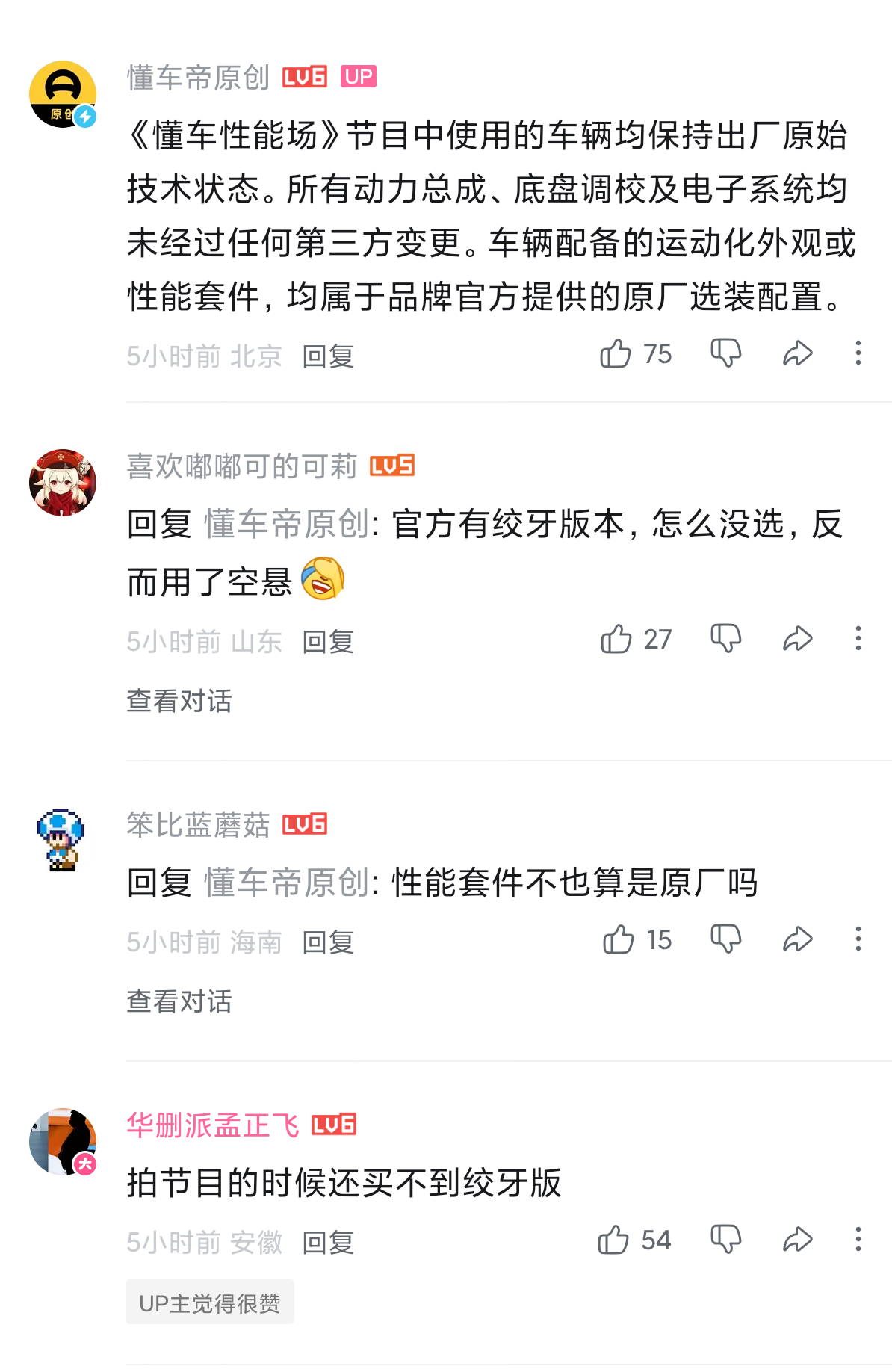View conversation under 喜欢嘟嘟可的可莉's reply

(179, 701)
